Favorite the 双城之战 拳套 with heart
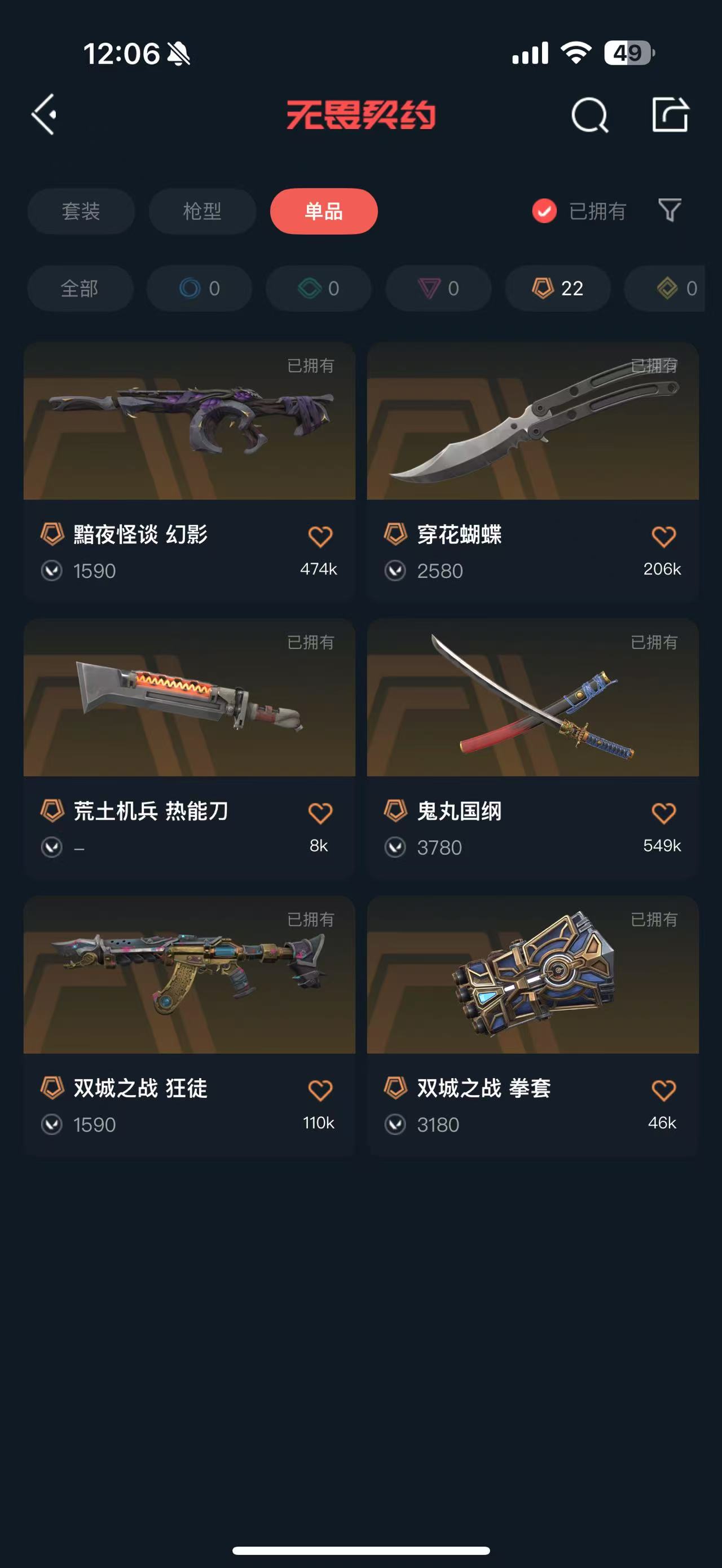Image resolution: width=722 pixels, height=1568 pixels. pyautogui.click(x=663, y=1090)
